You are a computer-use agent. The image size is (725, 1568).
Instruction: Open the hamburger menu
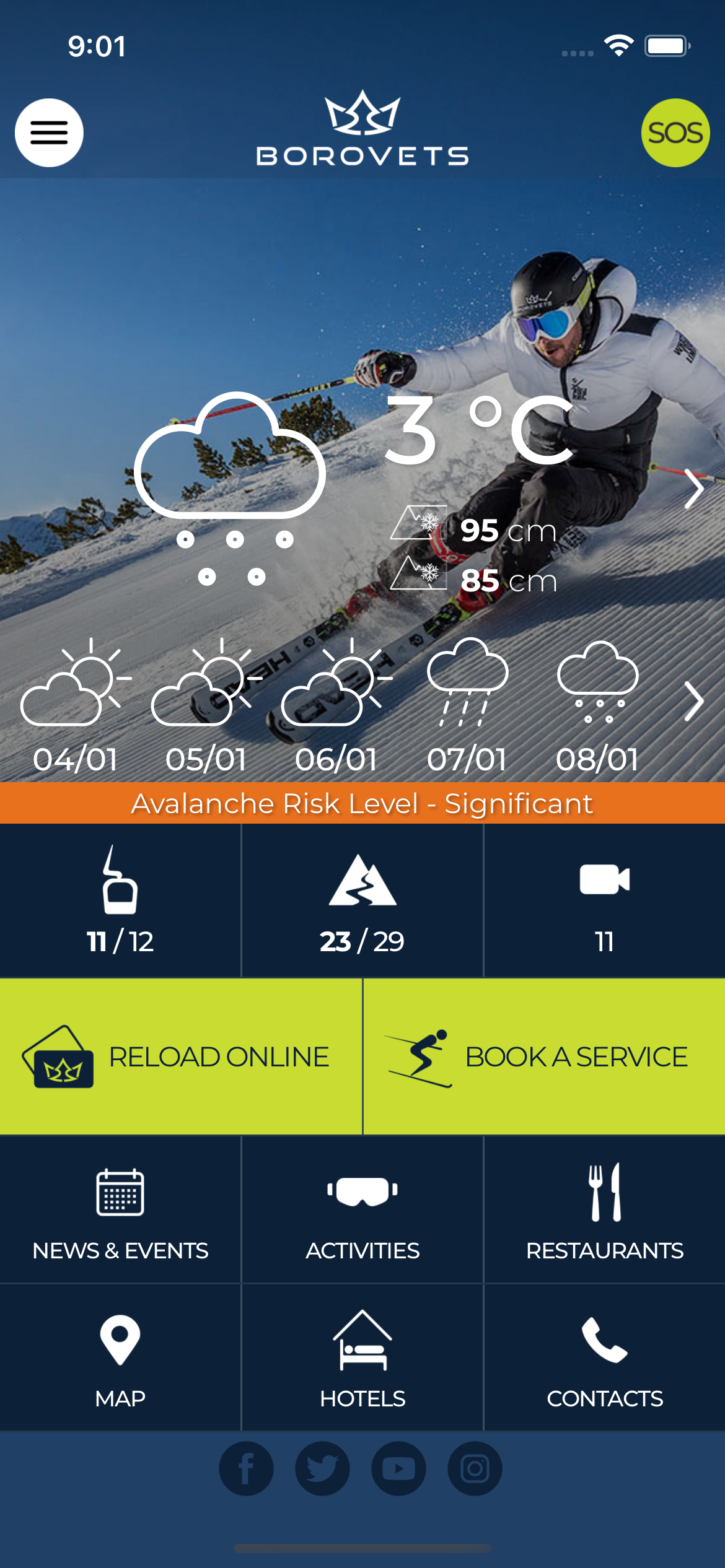(x=49, y=133)
